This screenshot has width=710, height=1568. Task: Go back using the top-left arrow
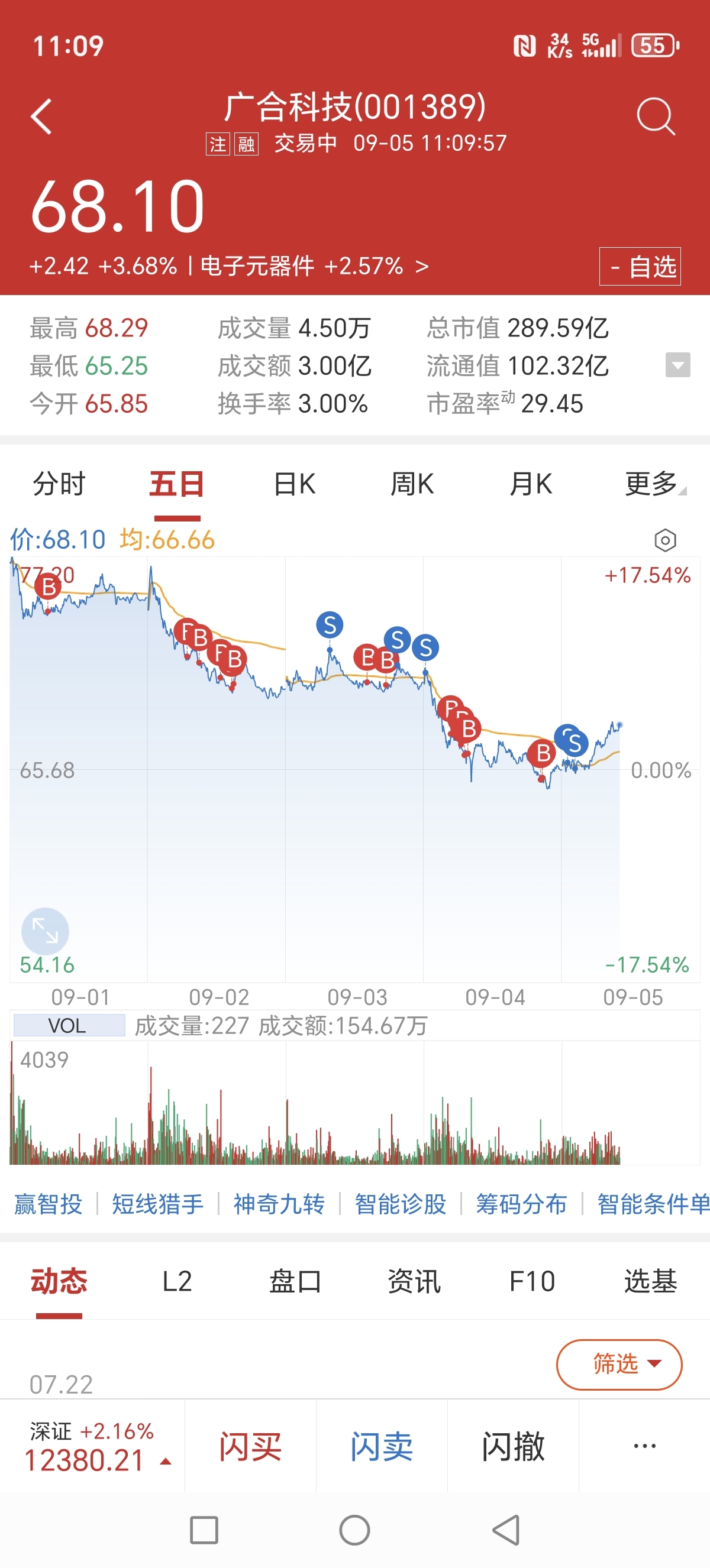pos(41,116)
